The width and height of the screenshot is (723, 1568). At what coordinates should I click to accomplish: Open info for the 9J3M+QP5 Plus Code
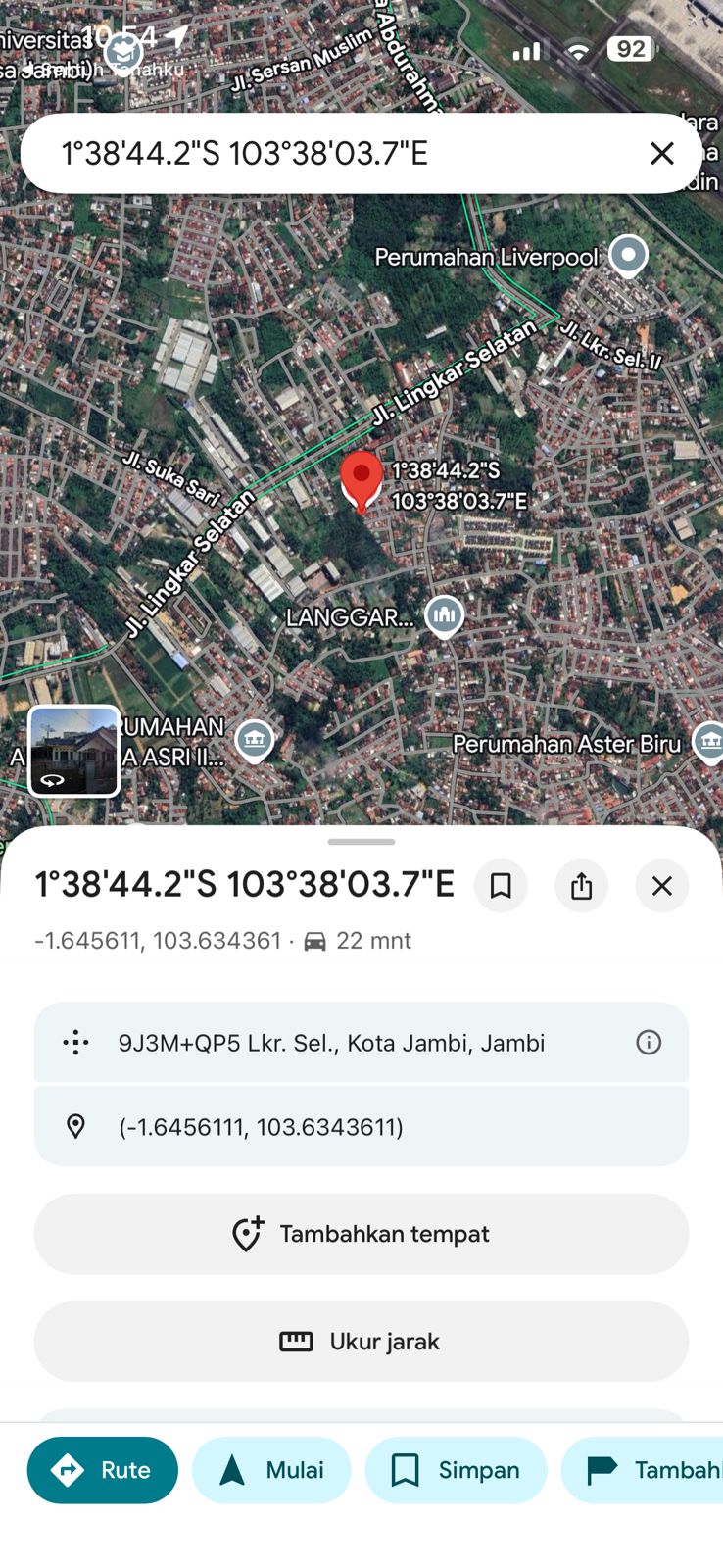point(648,1042)
